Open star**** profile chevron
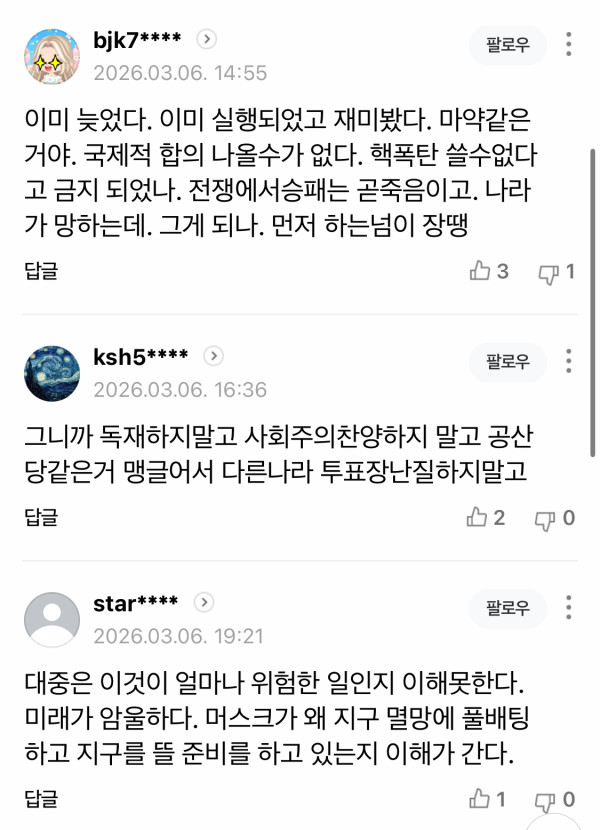Screen dimensions: 600x830 coord(203,603)
